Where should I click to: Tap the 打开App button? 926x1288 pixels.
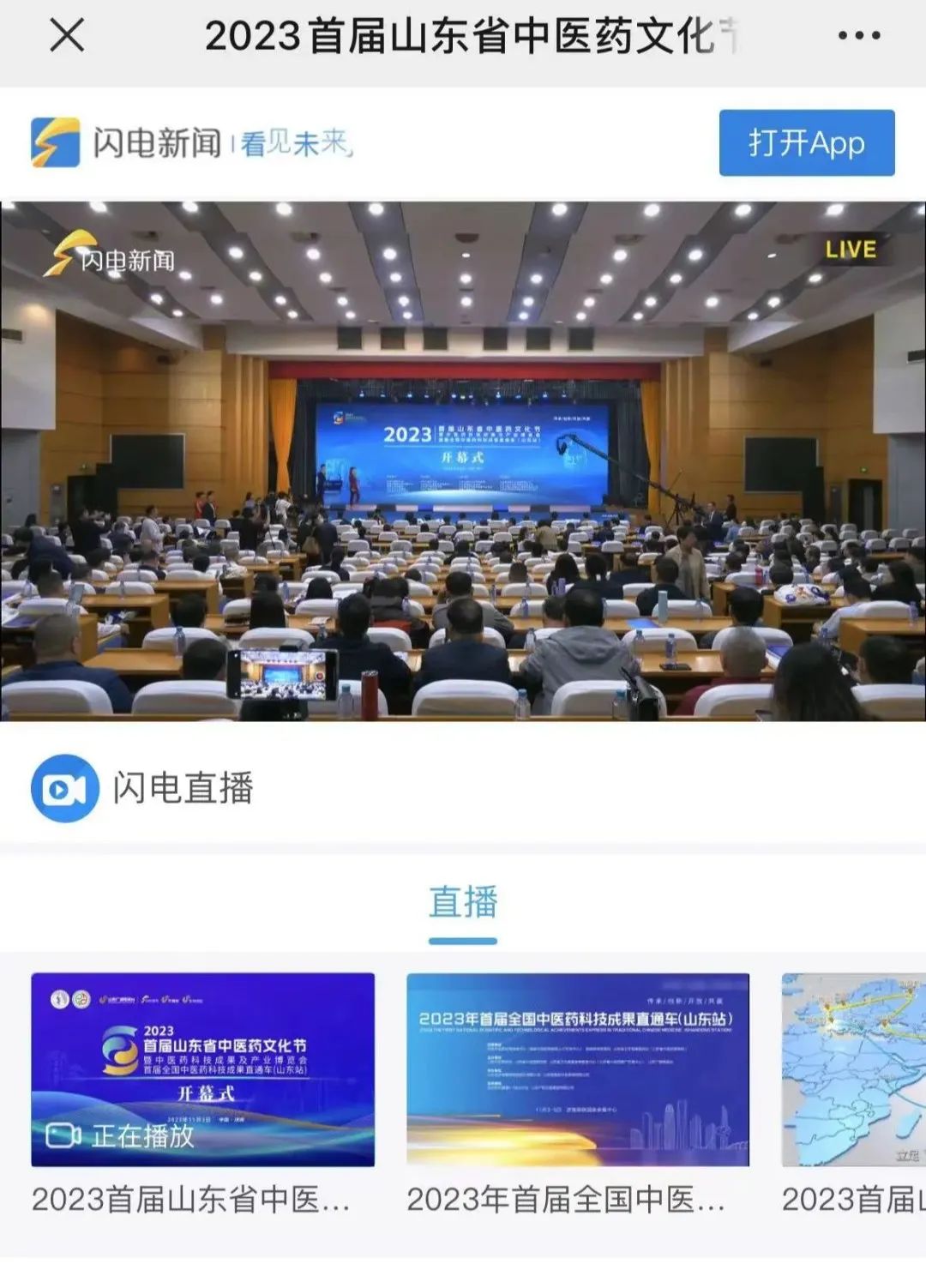click(806, 143)
